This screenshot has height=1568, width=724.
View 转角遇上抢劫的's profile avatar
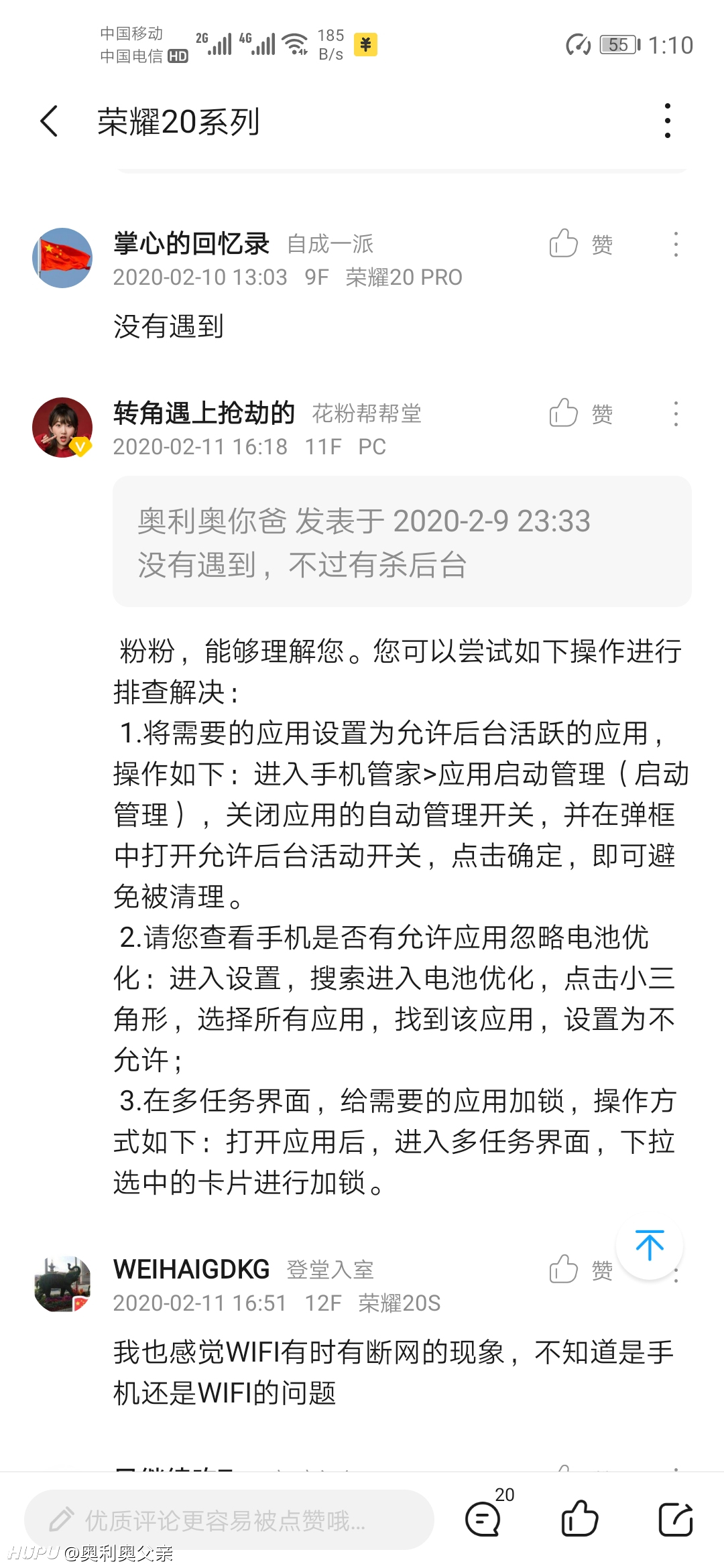pos(62,428)
